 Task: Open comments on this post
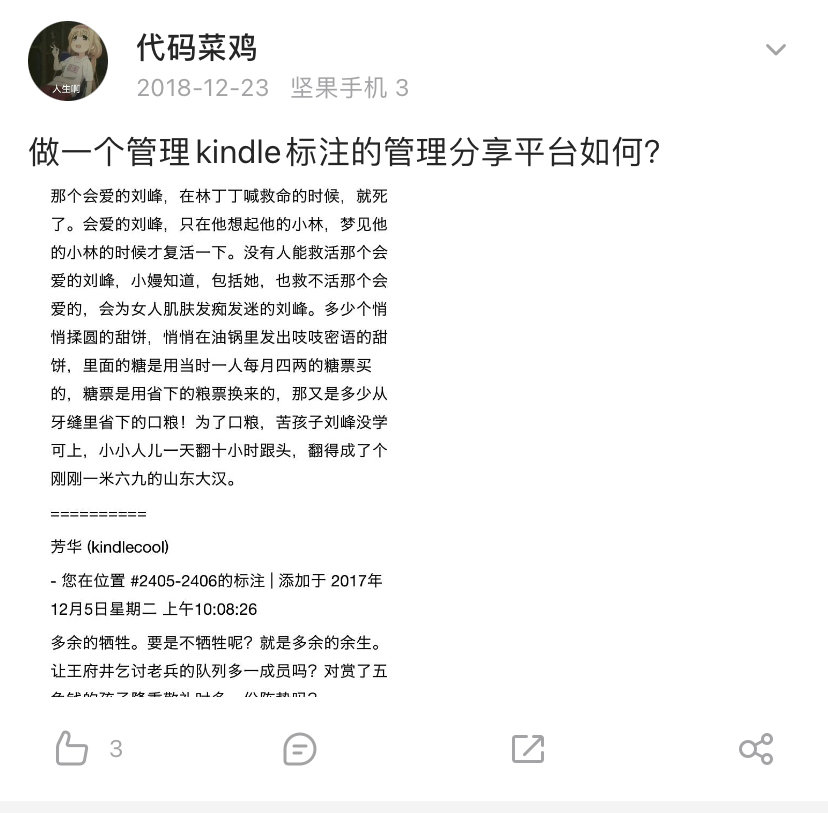pos(300,748)
